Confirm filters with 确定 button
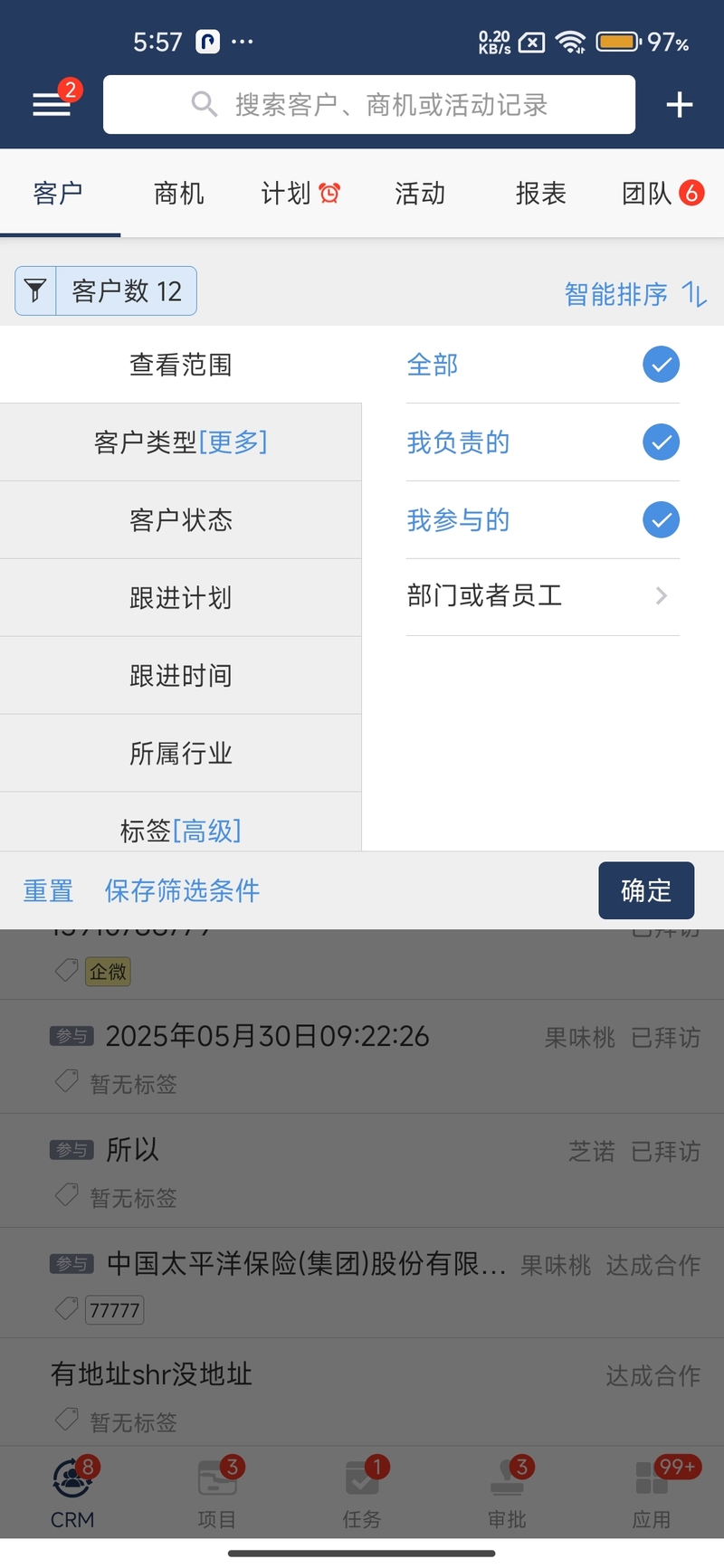The height and width of the screenshot is (1568, 724). point(646,890)
